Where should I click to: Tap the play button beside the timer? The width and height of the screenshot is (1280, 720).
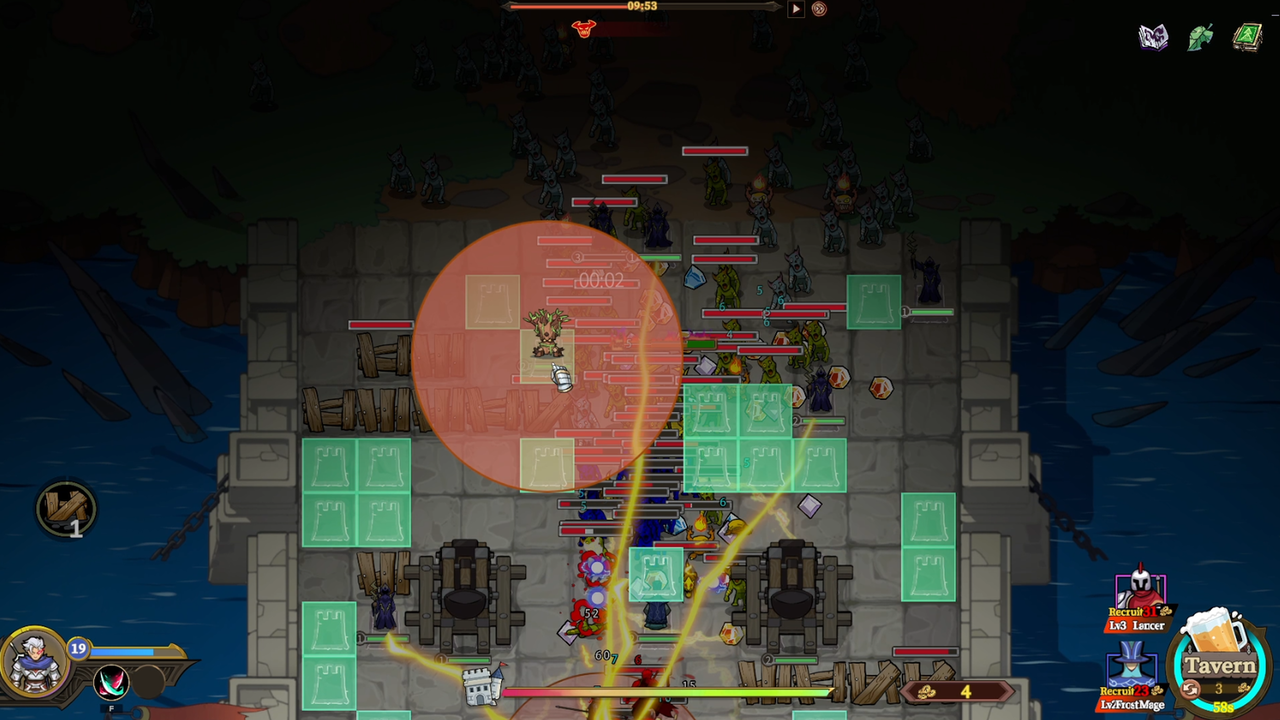[796, 8]
